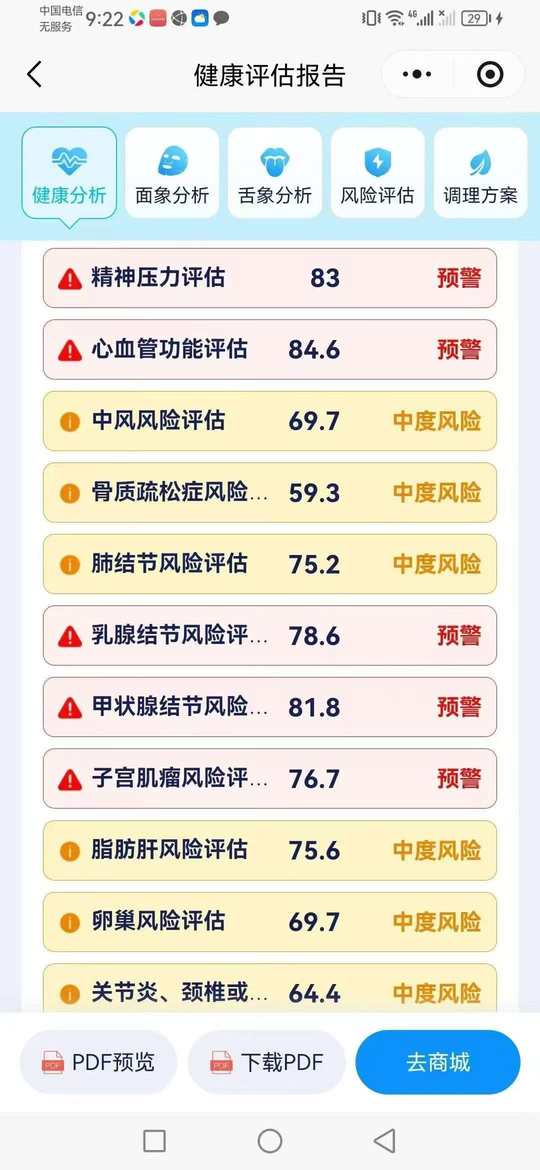Open the 心血管功能评估 result
The width and height of the screenshot is (540, 1170).
(x=270, y=350)
